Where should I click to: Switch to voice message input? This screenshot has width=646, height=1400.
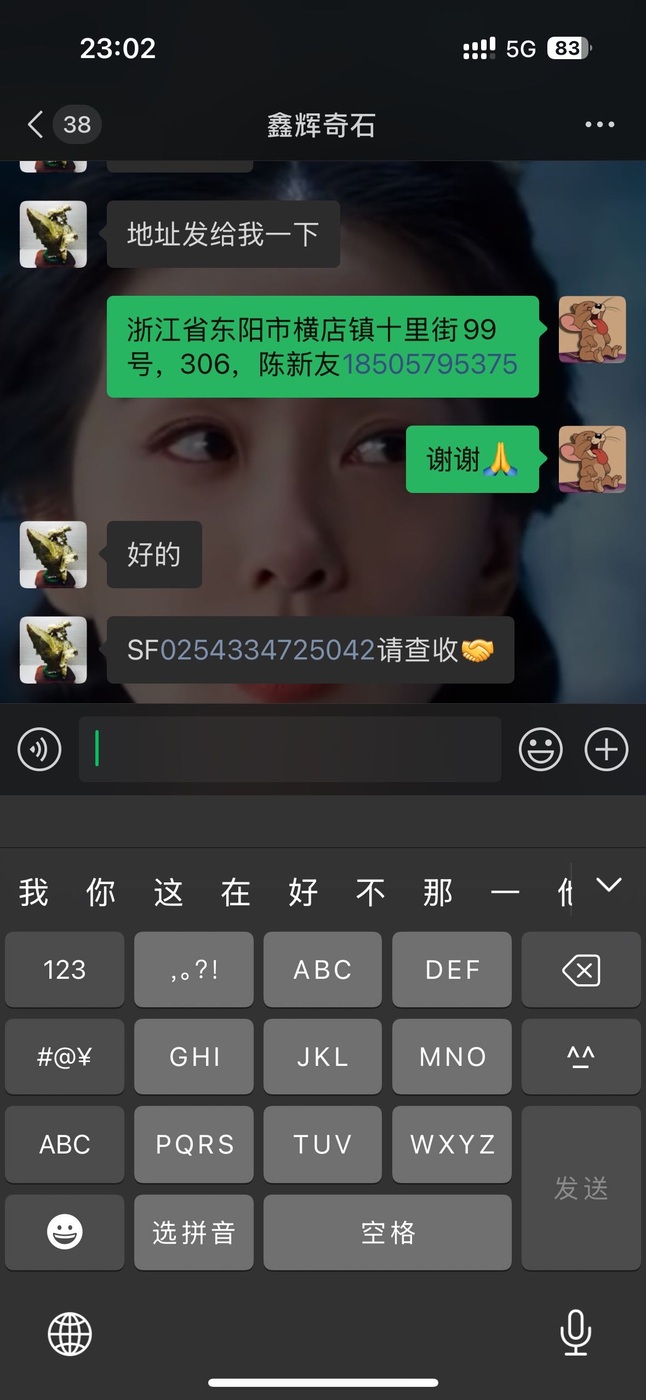coord(40,749)
